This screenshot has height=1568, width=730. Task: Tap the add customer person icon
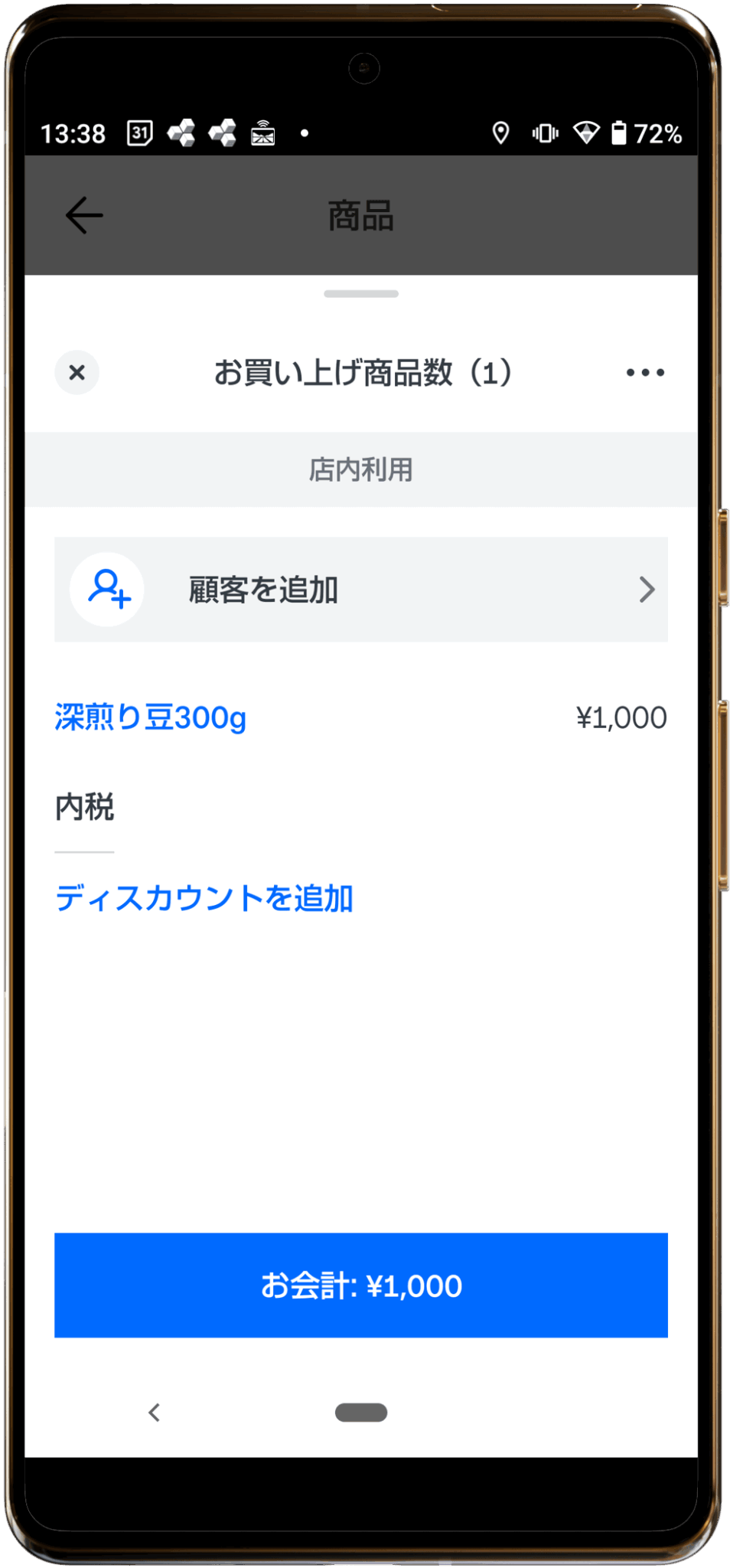click(x=106, y=590)
